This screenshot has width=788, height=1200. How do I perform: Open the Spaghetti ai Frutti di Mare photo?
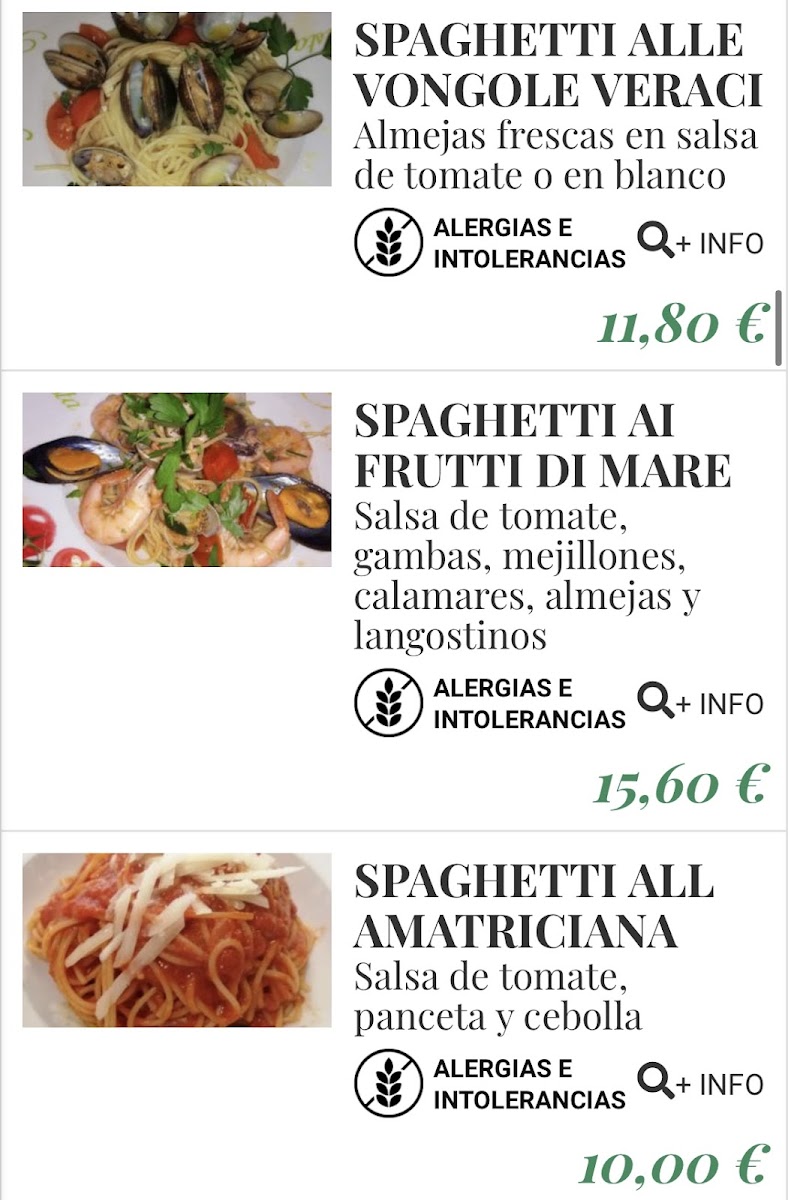coord(177,480)
